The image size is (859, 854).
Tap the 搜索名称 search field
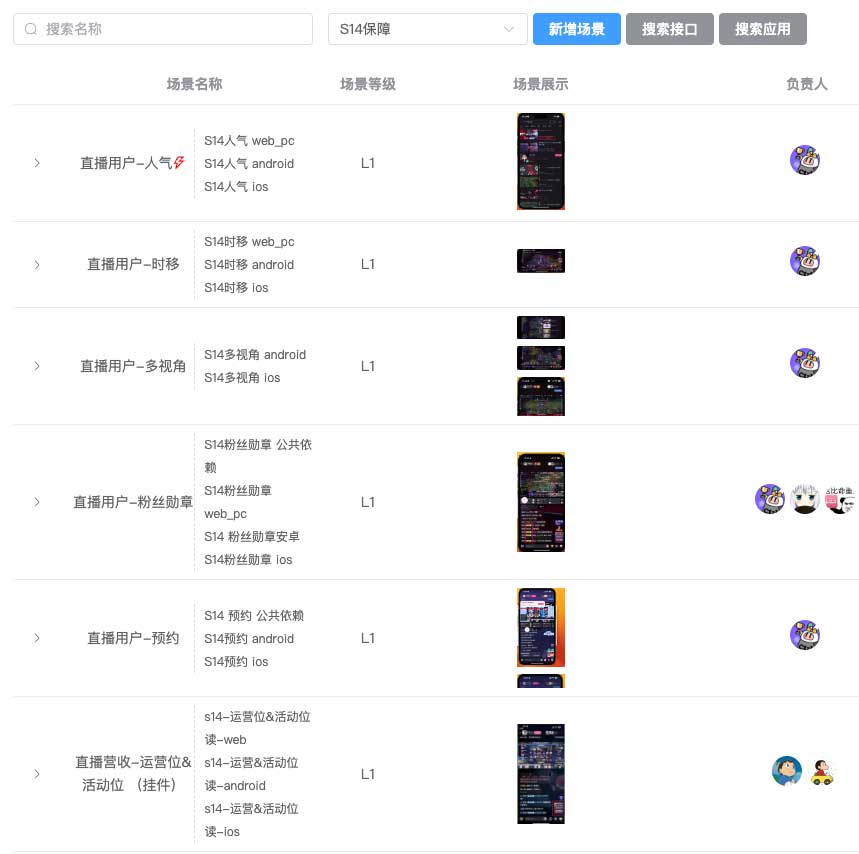coord(163,29)
